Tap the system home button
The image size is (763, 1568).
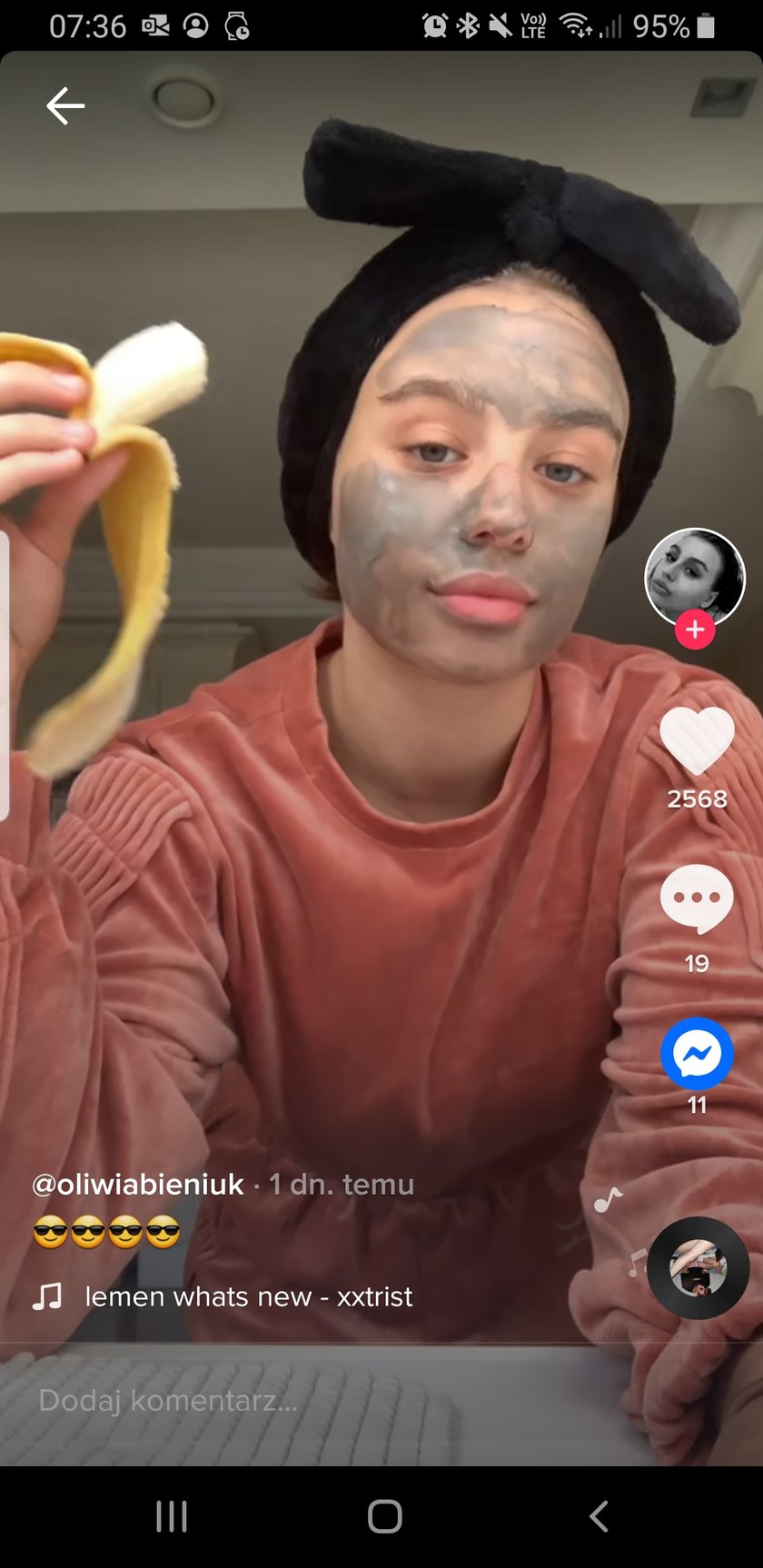[384, 1516]
